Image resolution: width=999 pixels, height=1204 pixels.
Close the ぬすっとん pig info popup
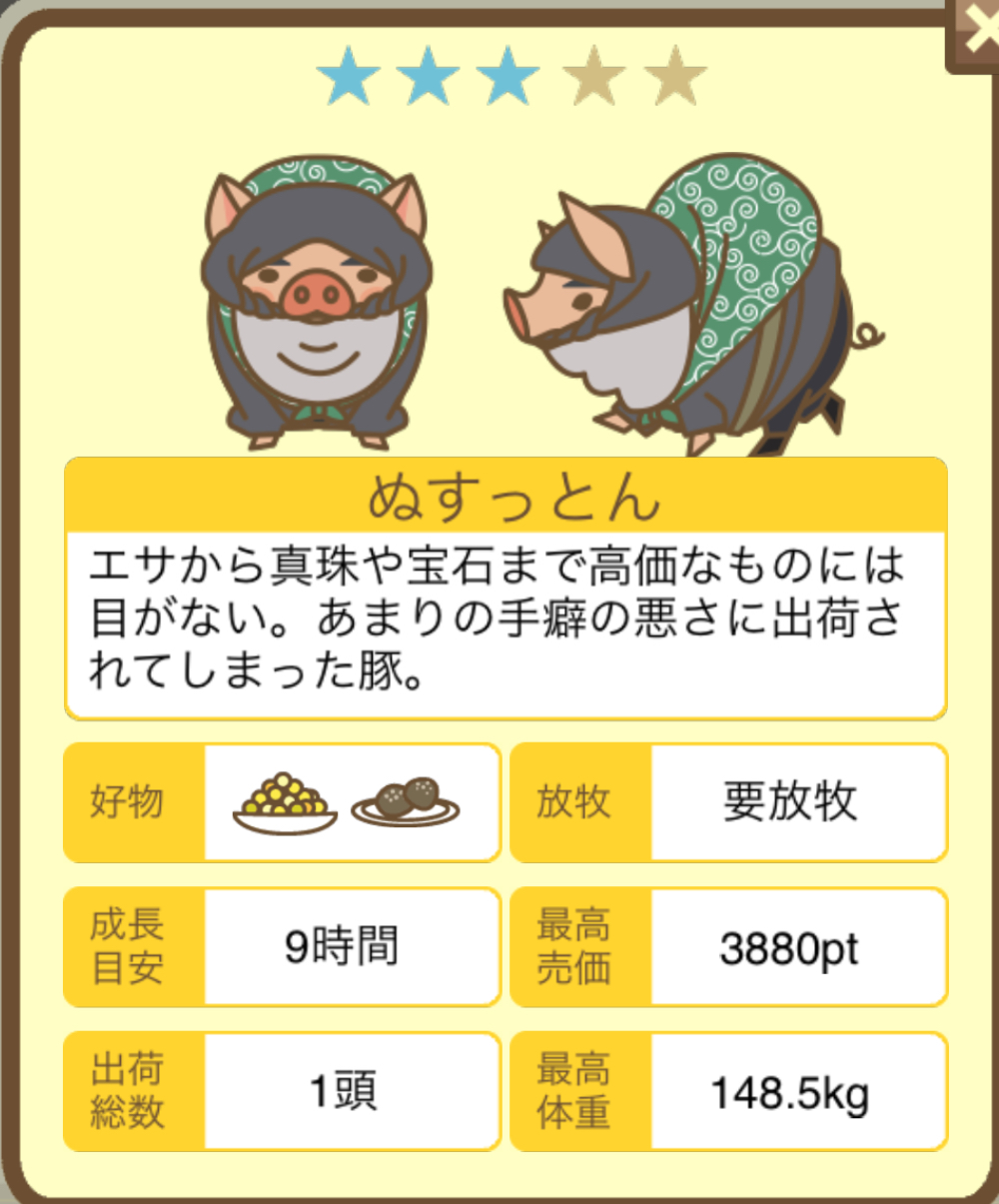pos(974,32)
